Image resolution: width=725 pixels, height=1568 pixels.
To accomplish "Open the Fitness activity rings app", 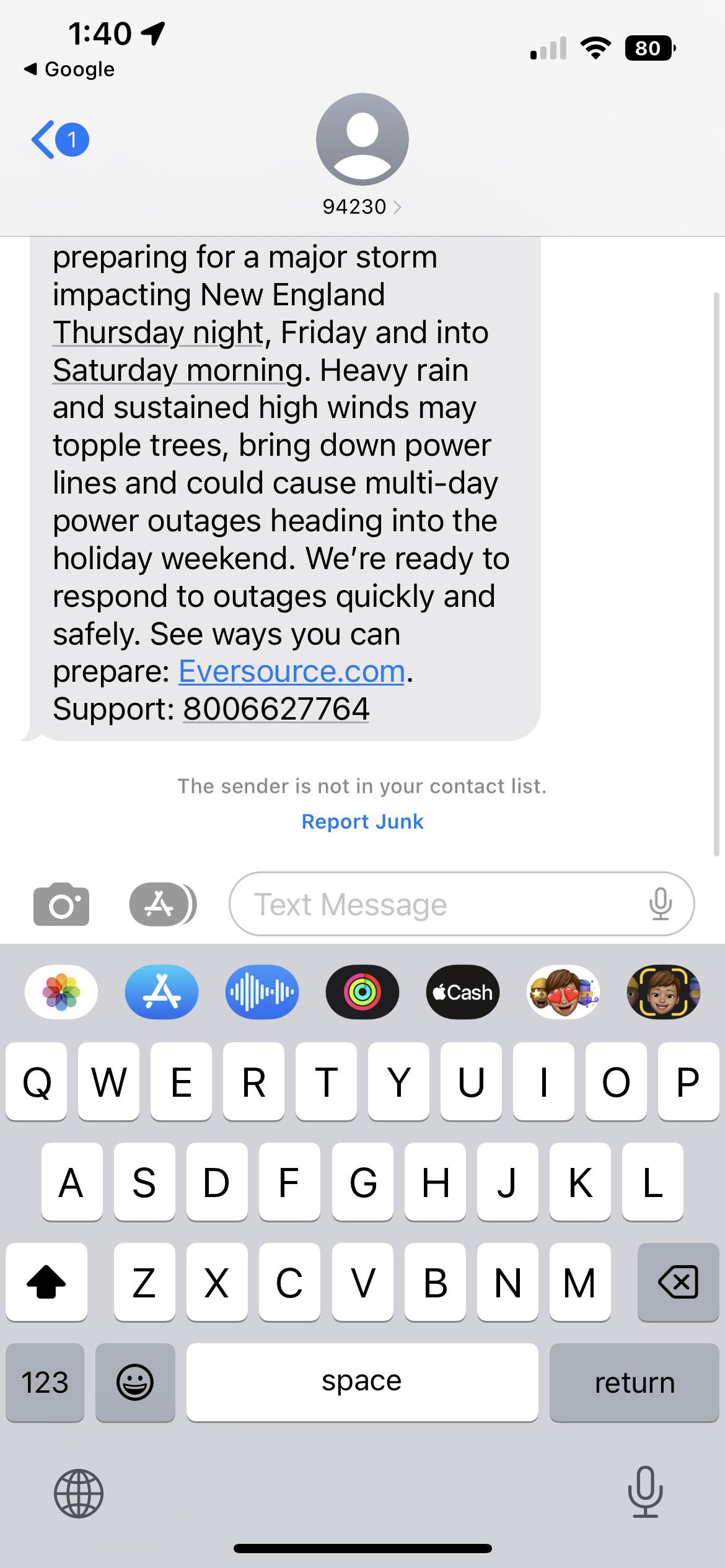I will click(362, 992).
